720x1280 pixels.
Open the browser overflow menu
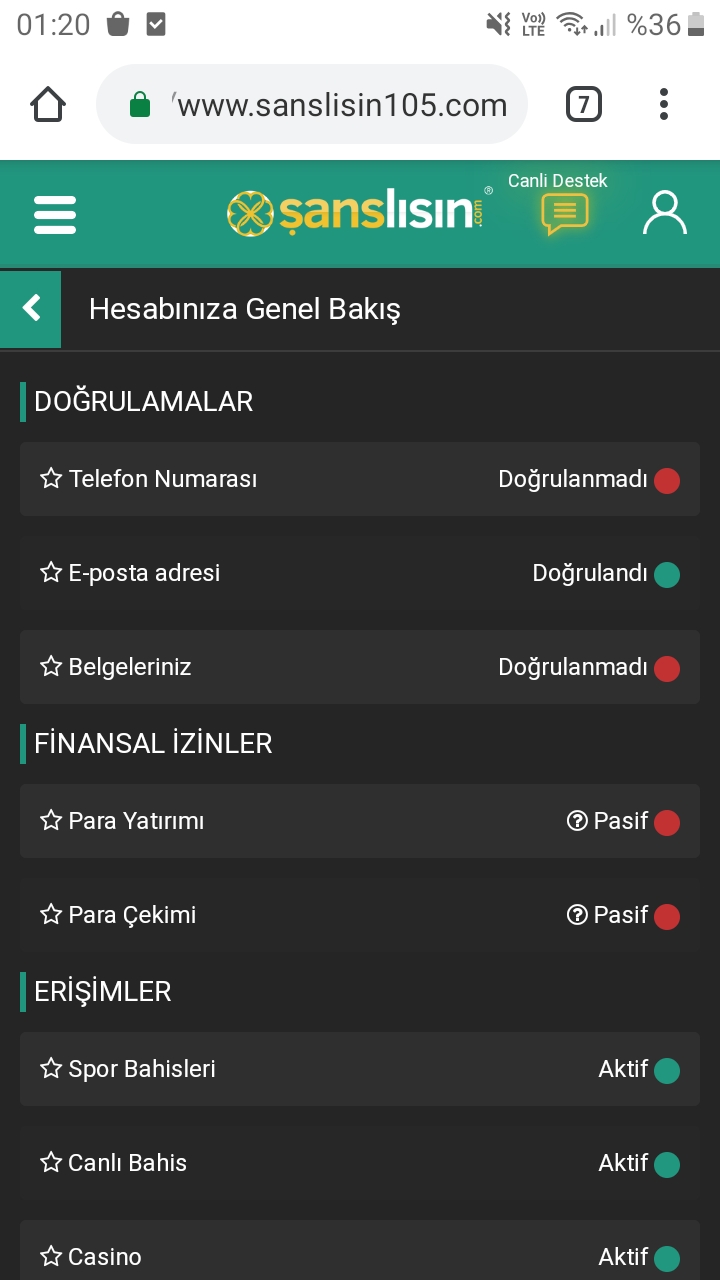tap(664, 104)
